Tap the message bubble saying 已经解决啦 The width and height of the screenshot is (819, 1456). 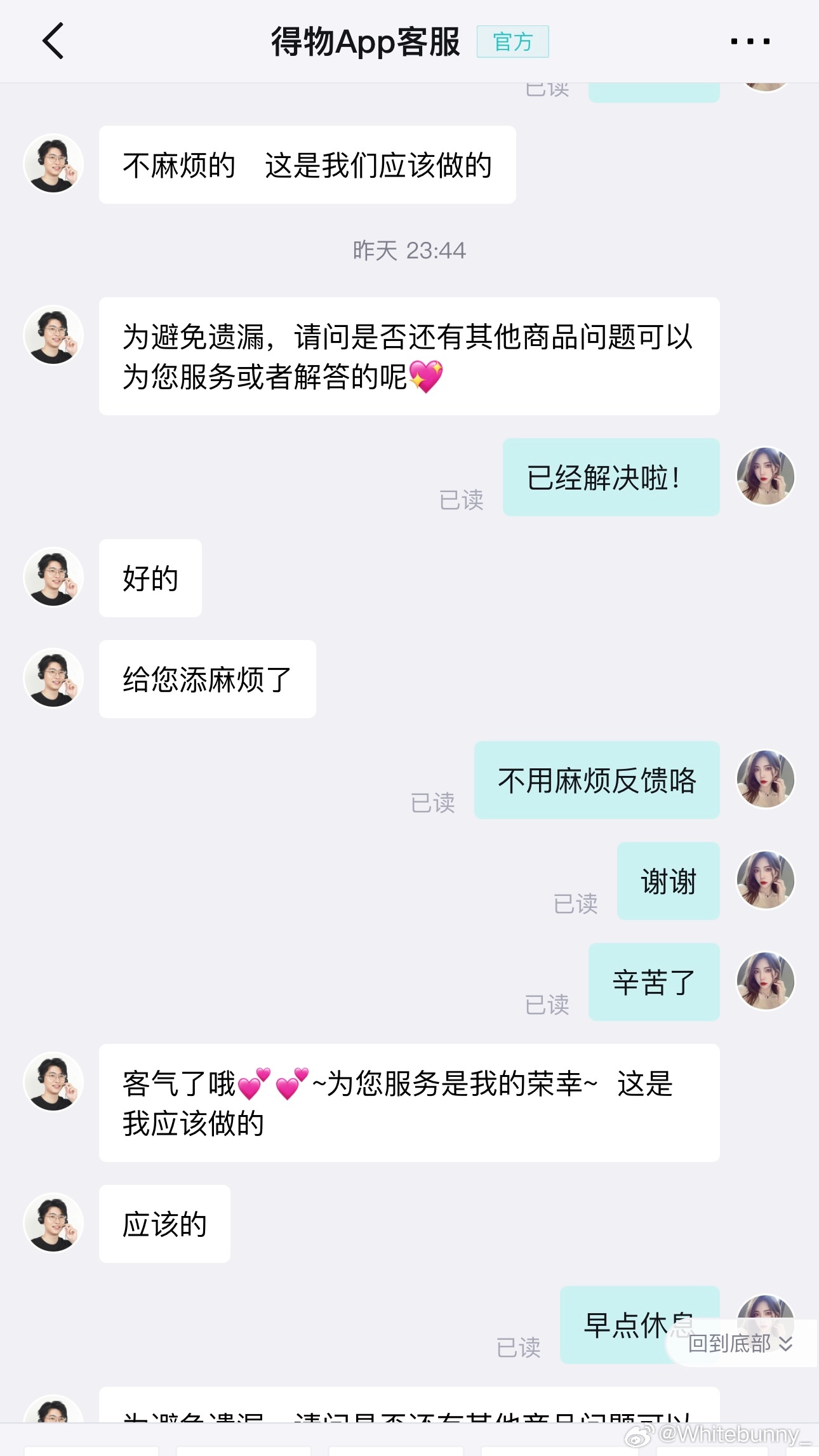(611, 478)
